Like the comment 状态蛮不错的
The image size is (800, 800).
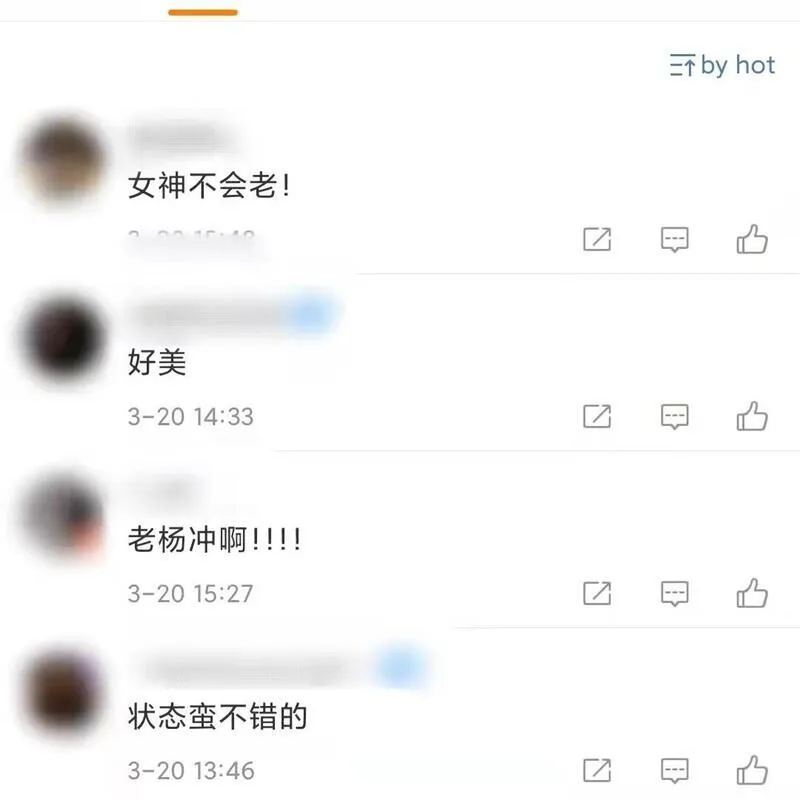tap(752, 769)
